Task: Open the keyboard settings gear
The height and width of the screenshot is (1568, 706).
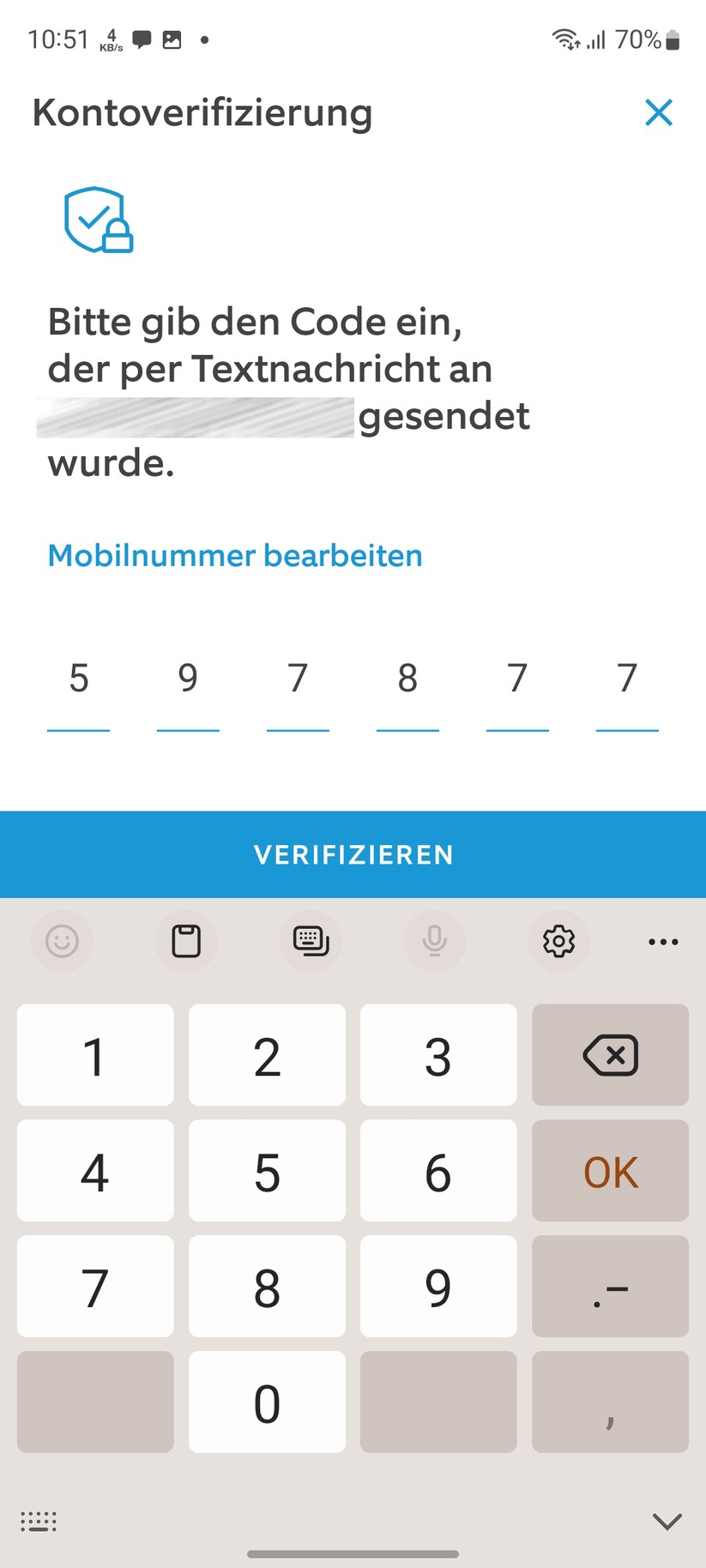Action: (558, 941)
